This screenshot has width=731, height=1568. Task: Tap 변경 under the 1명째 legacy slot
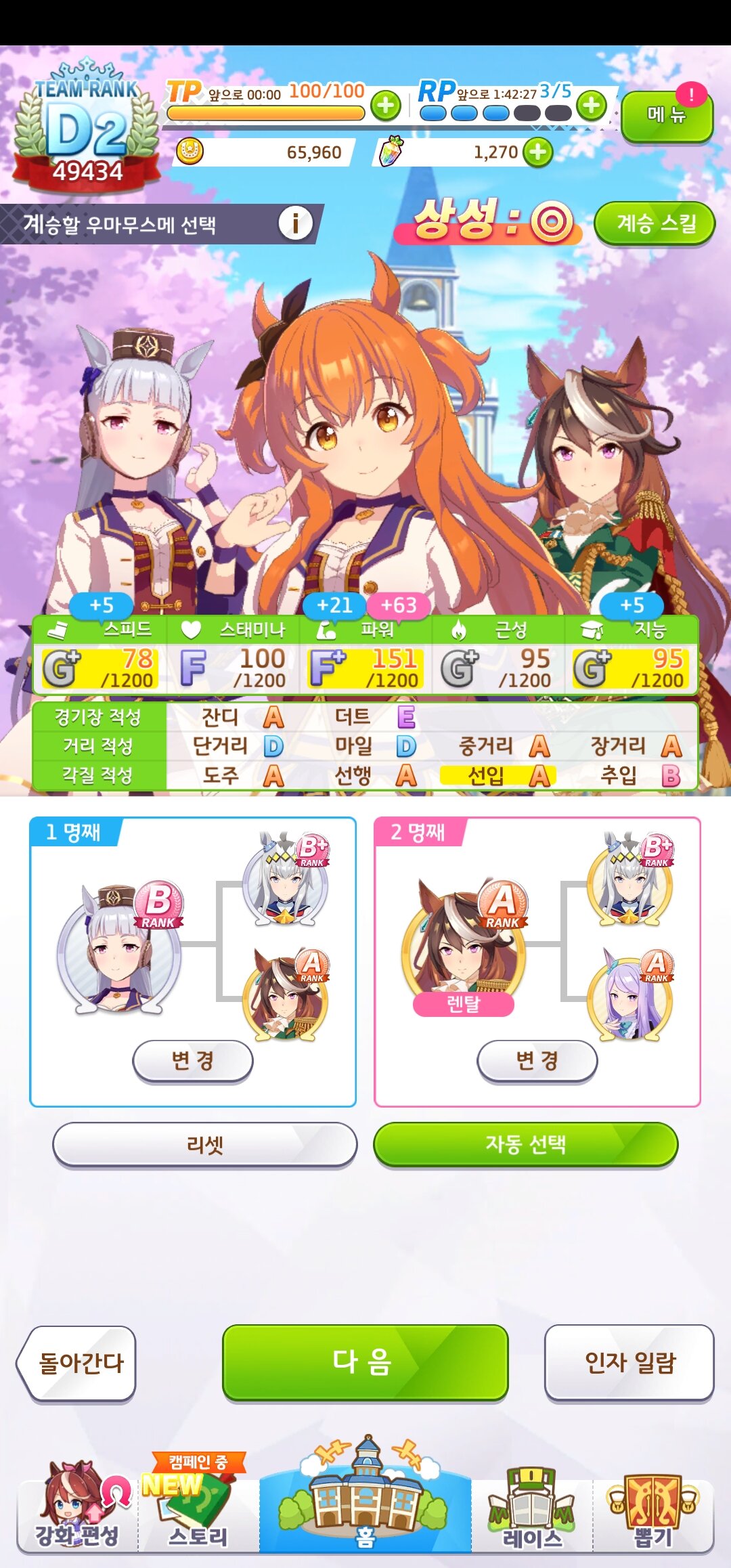click(x=193, y=1060)
